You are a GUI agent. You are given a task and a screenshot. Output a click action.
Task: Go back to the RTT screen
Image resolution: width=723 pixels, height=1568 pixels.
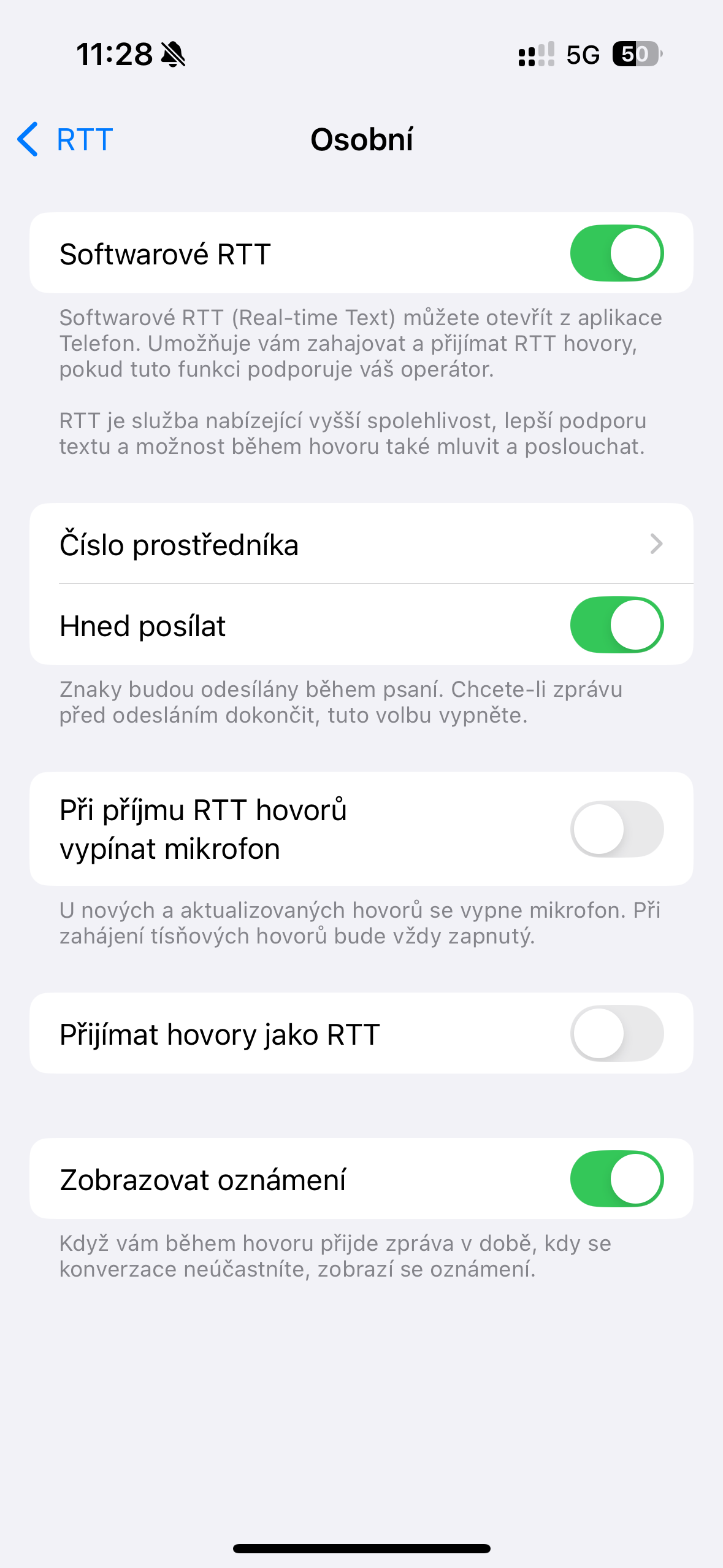65,139
